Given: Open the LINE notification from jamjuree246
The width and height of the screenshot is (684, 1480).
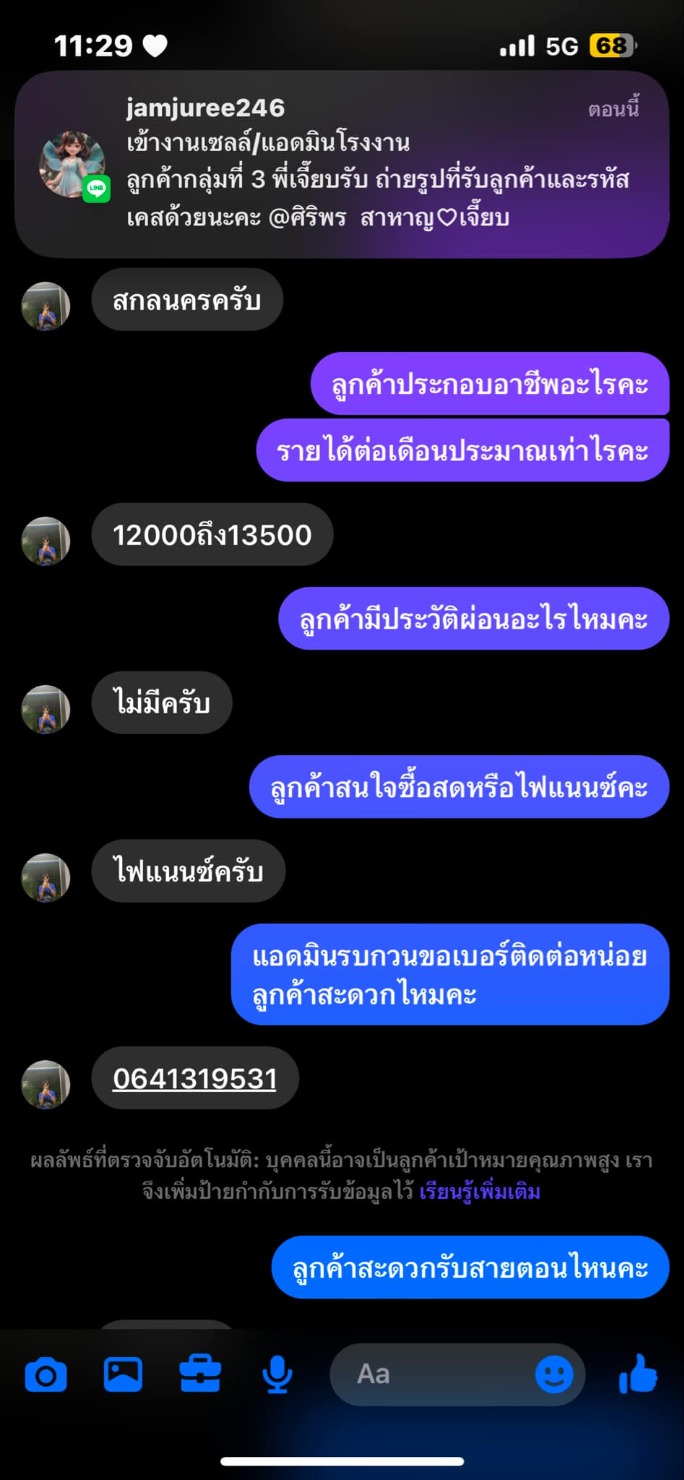Looking at the screenshot, I should click(341, 164).
